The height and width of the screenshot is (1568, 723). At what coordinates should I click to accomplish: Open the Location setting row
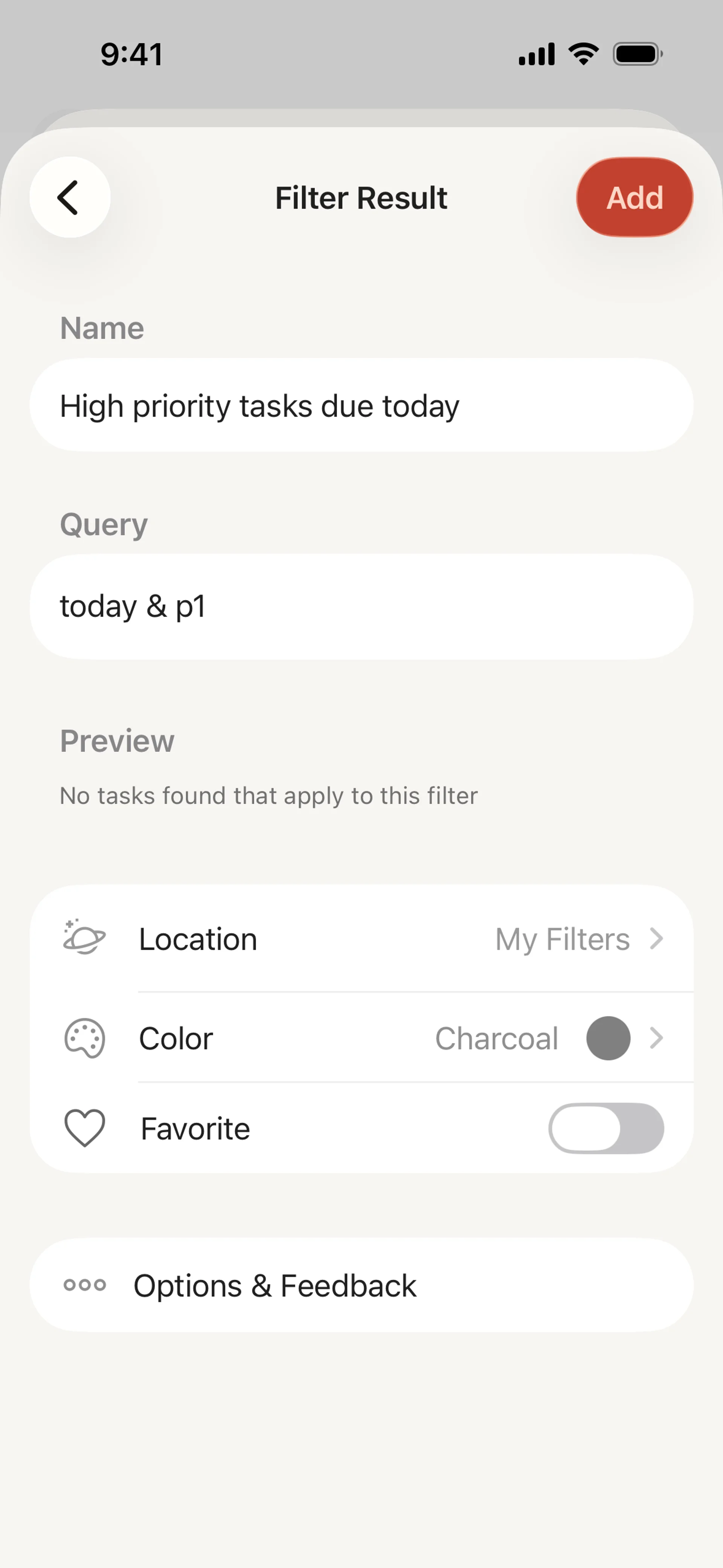coord(361,938)
